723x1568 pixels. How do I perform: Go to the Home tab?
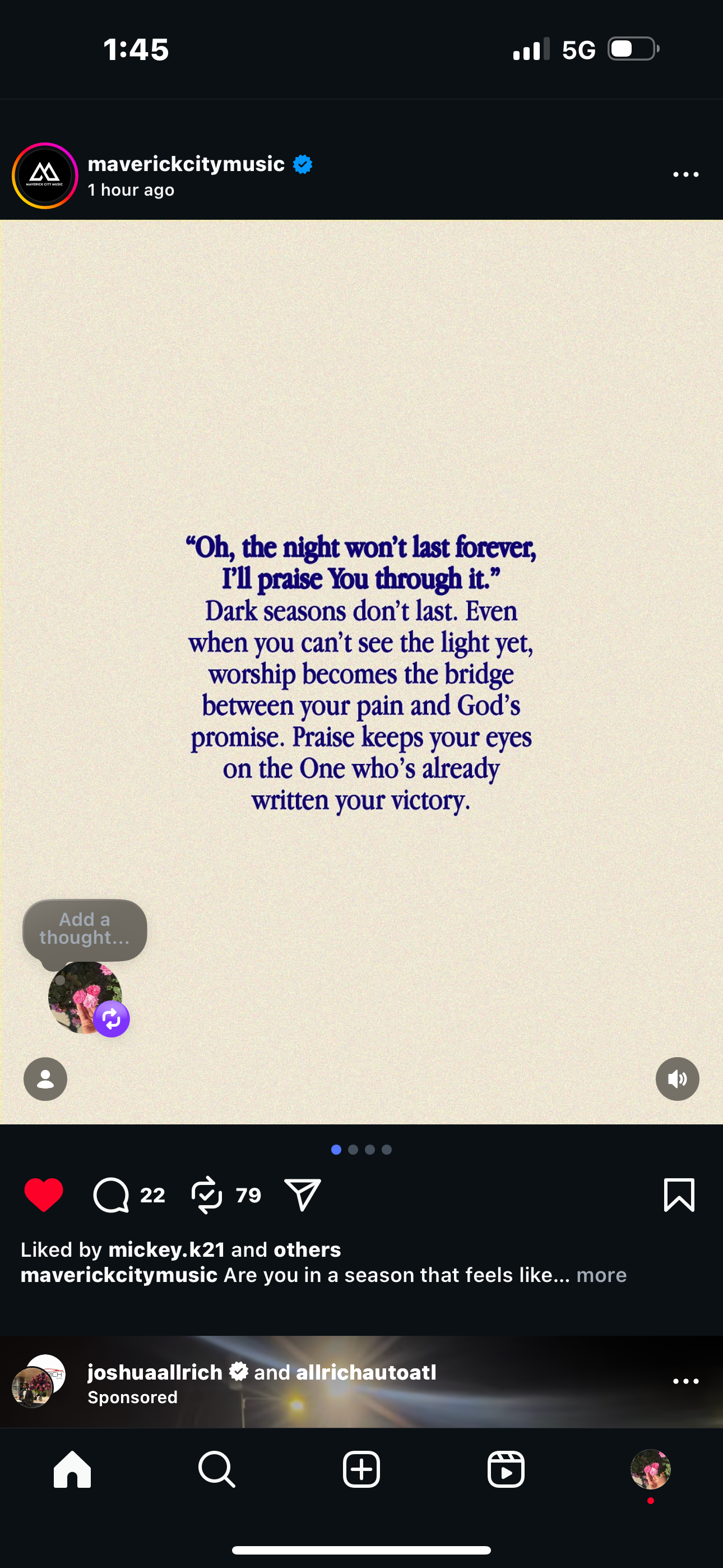(x=72, y=1469)
